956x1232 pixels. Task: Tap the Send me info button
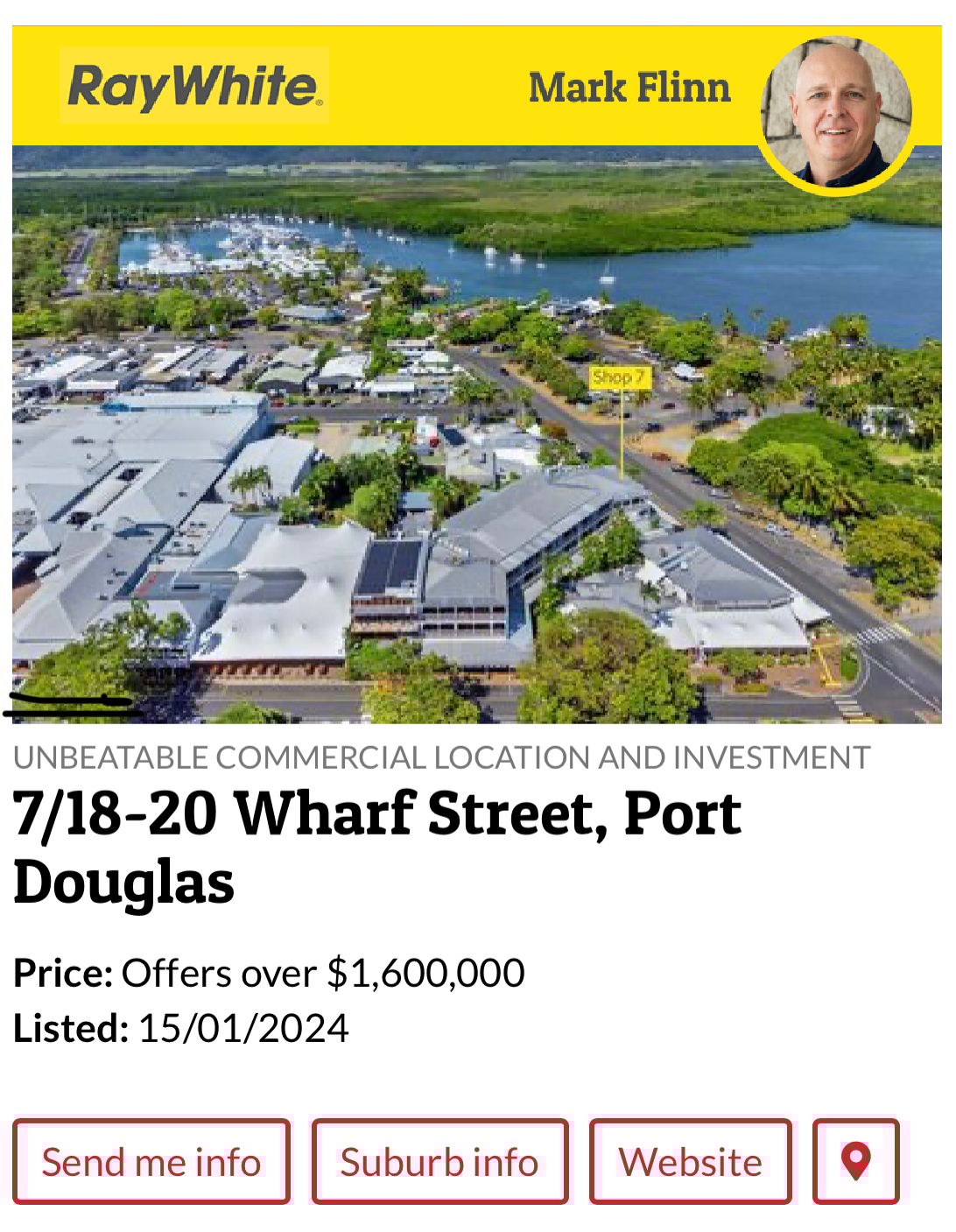[151, 1162]
